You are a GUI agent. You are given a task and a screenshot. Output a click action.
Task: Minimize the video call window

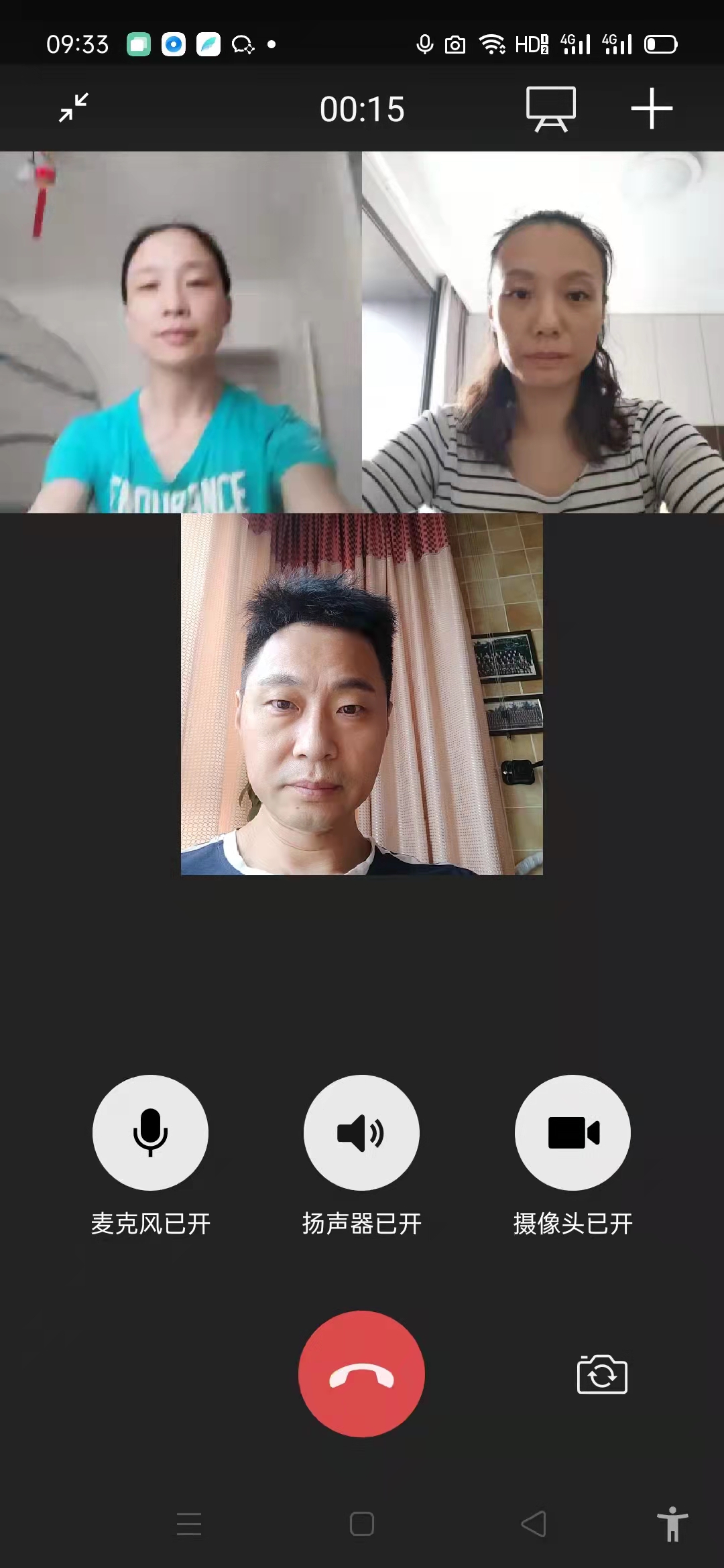74,108
